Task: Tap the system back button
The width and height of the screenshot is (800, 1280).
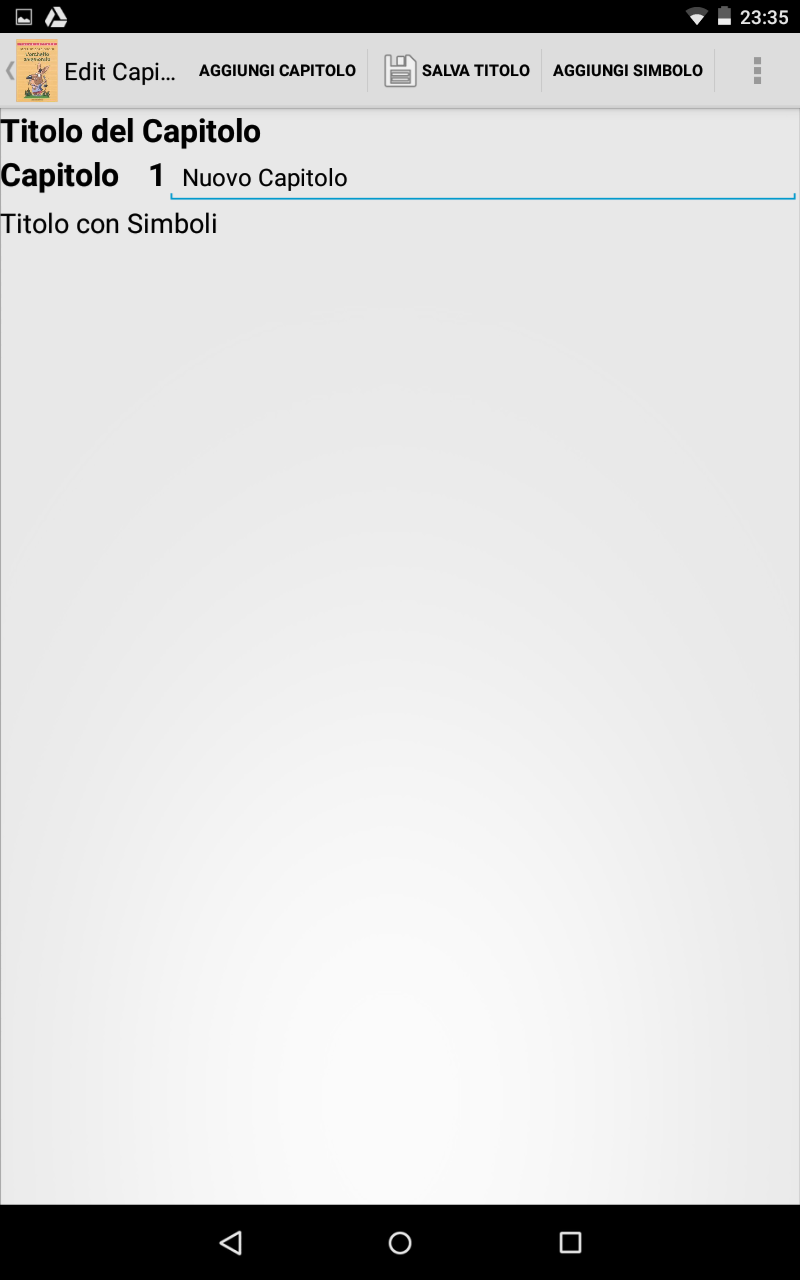Action: point(231,1242)
